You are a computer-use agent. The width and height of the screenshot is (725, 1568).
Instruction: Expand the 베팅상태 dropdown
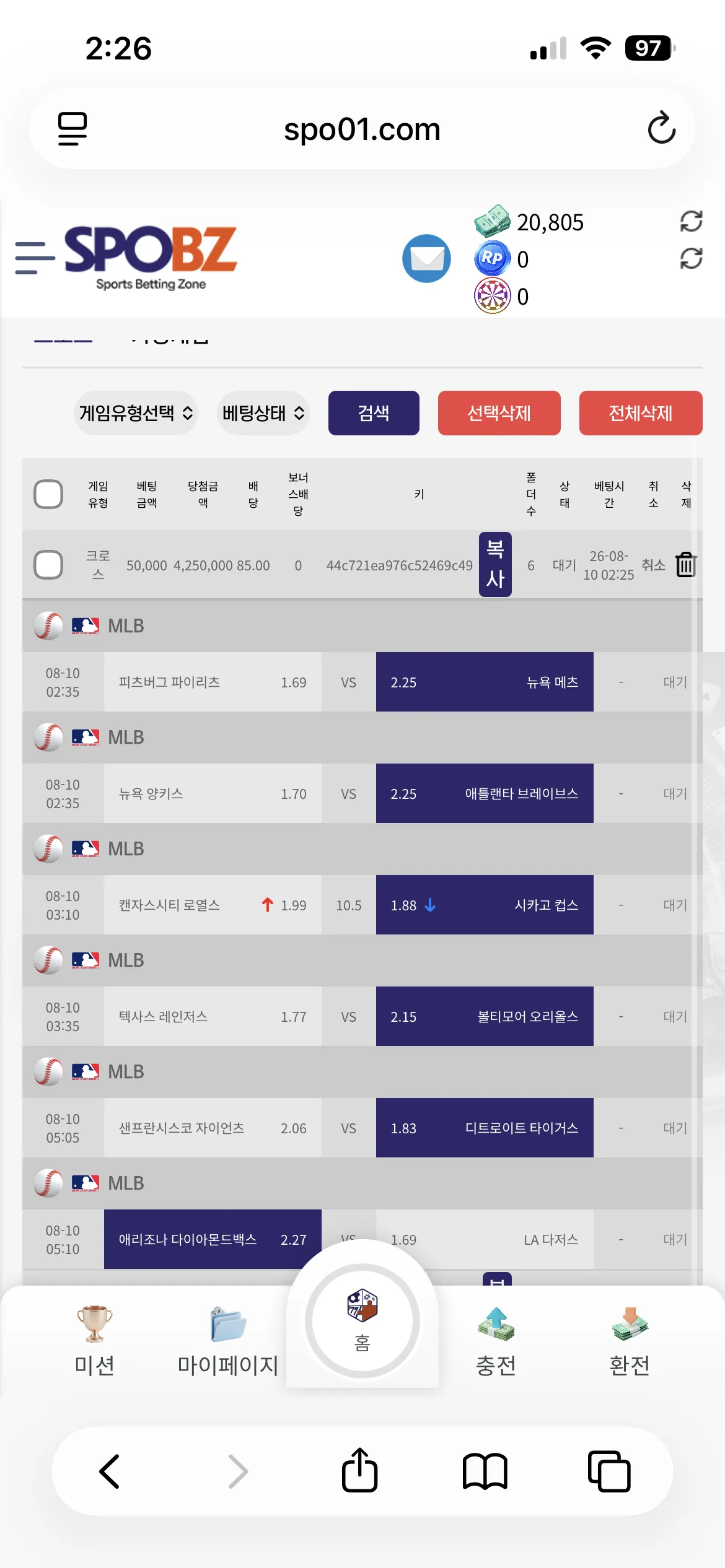(263, 413)
